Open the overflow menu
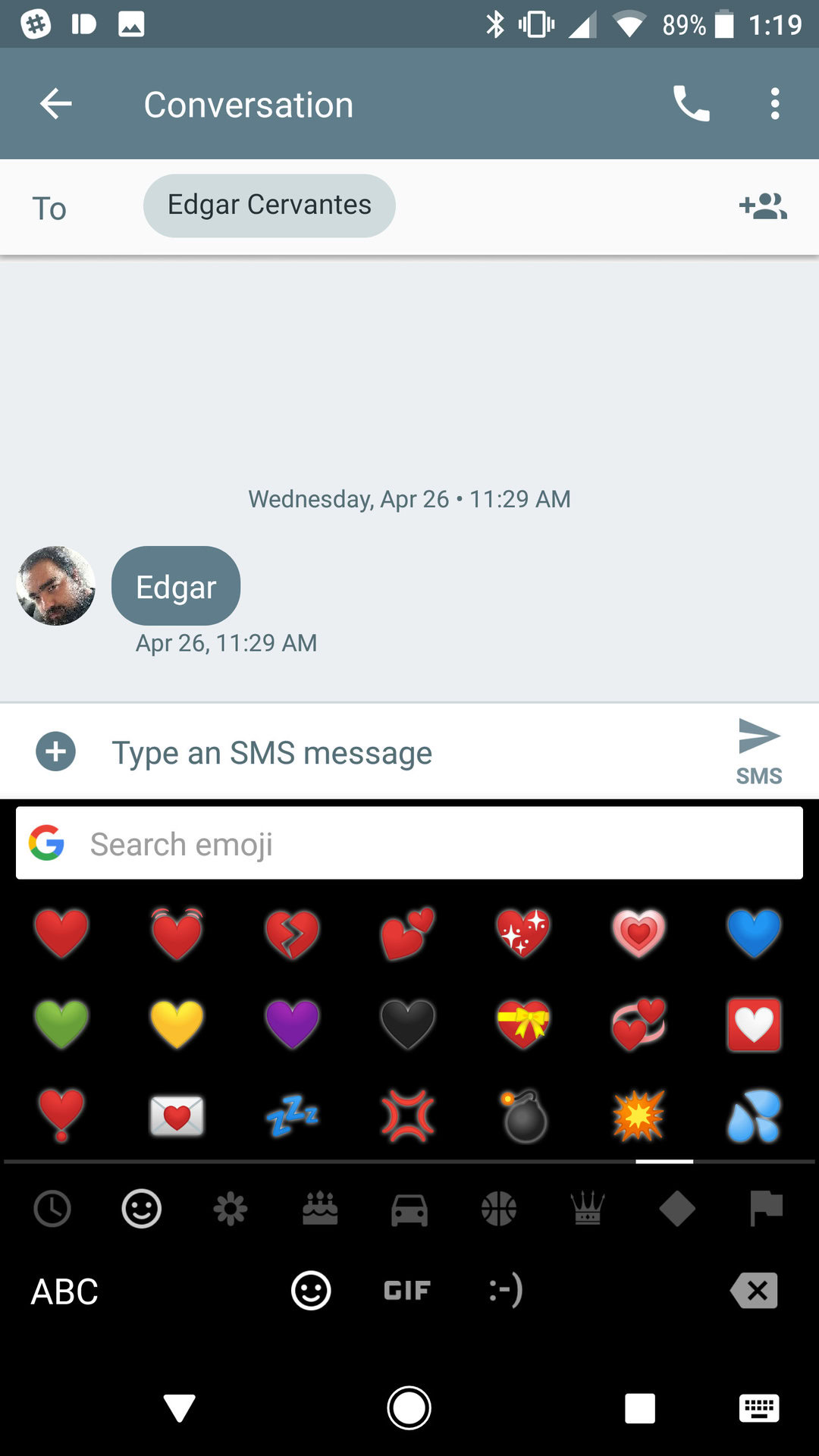Image resolution: width=819 pixels, height=1456 pixels. tap(774, 104)
